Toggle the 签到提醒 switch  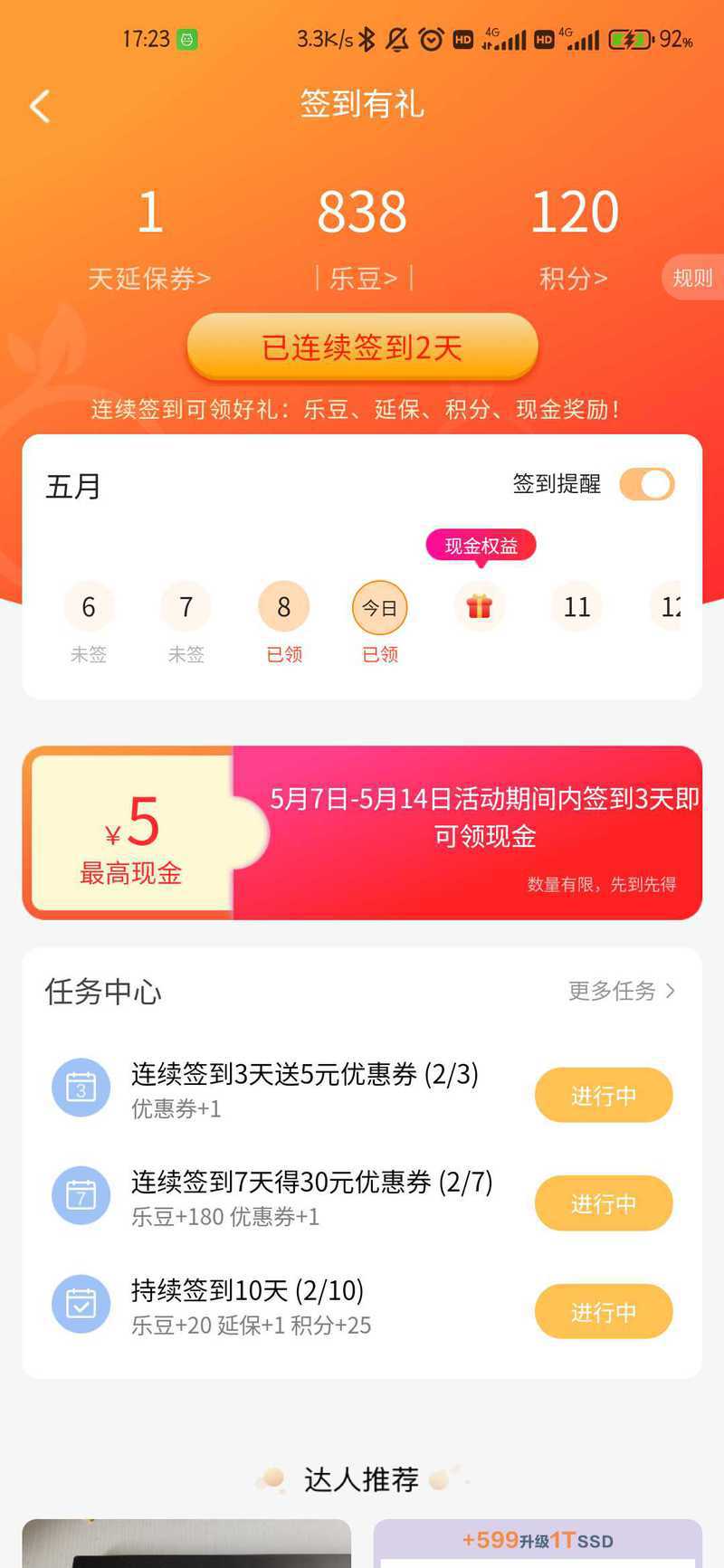(x=647, y=484)
